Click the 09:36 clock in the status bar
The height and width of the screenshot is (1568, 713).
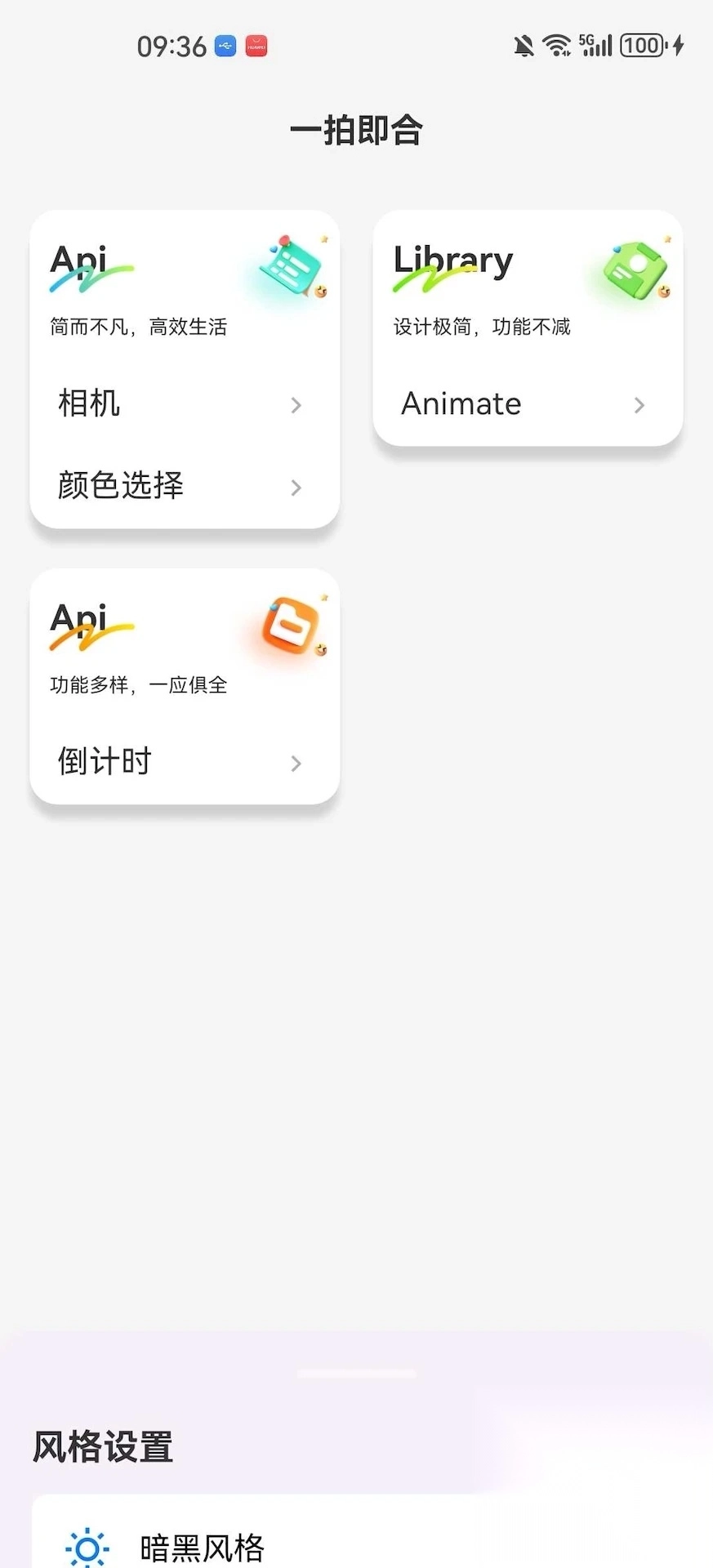pyautogui.click(x=172, y=45)
